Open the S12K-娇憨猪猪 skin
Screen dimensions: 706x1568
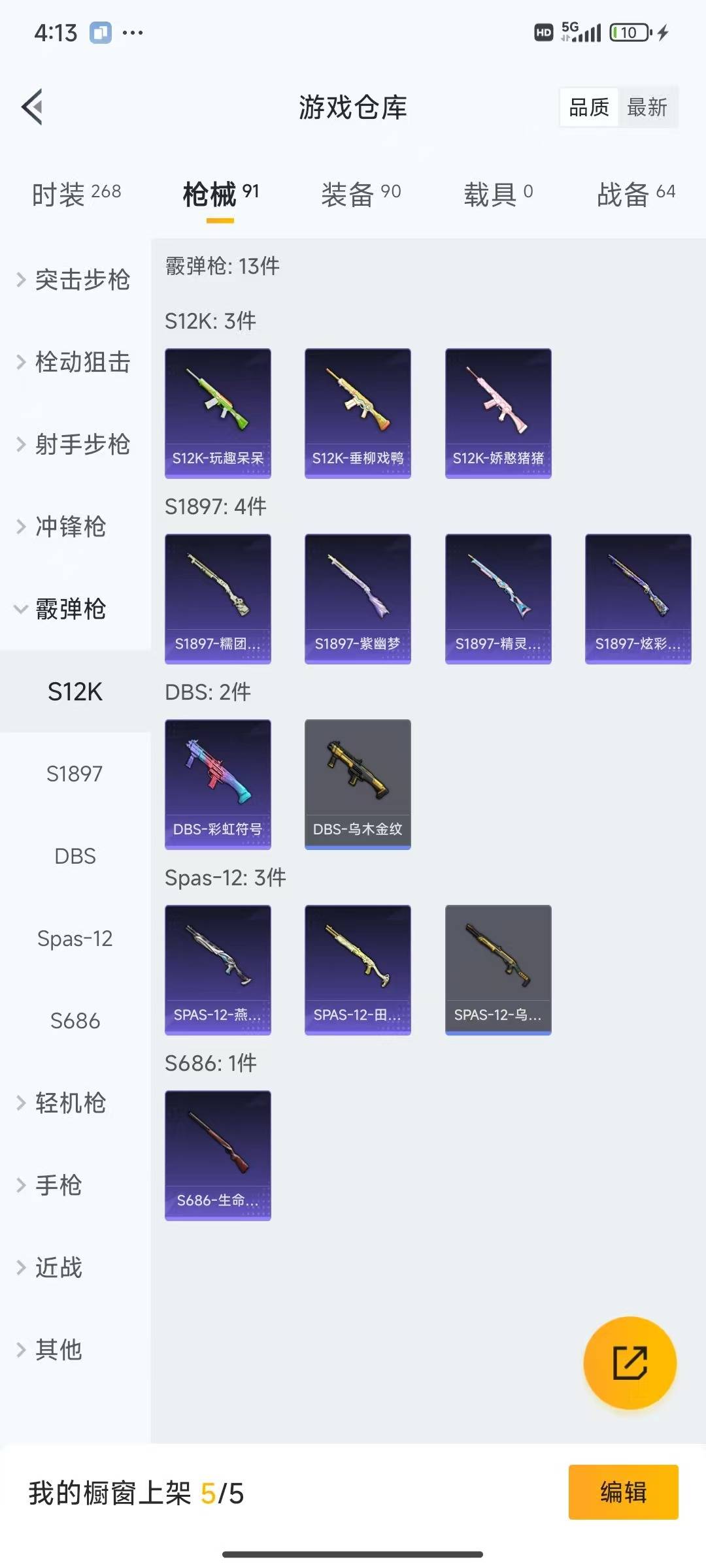[x=498, y=413]
